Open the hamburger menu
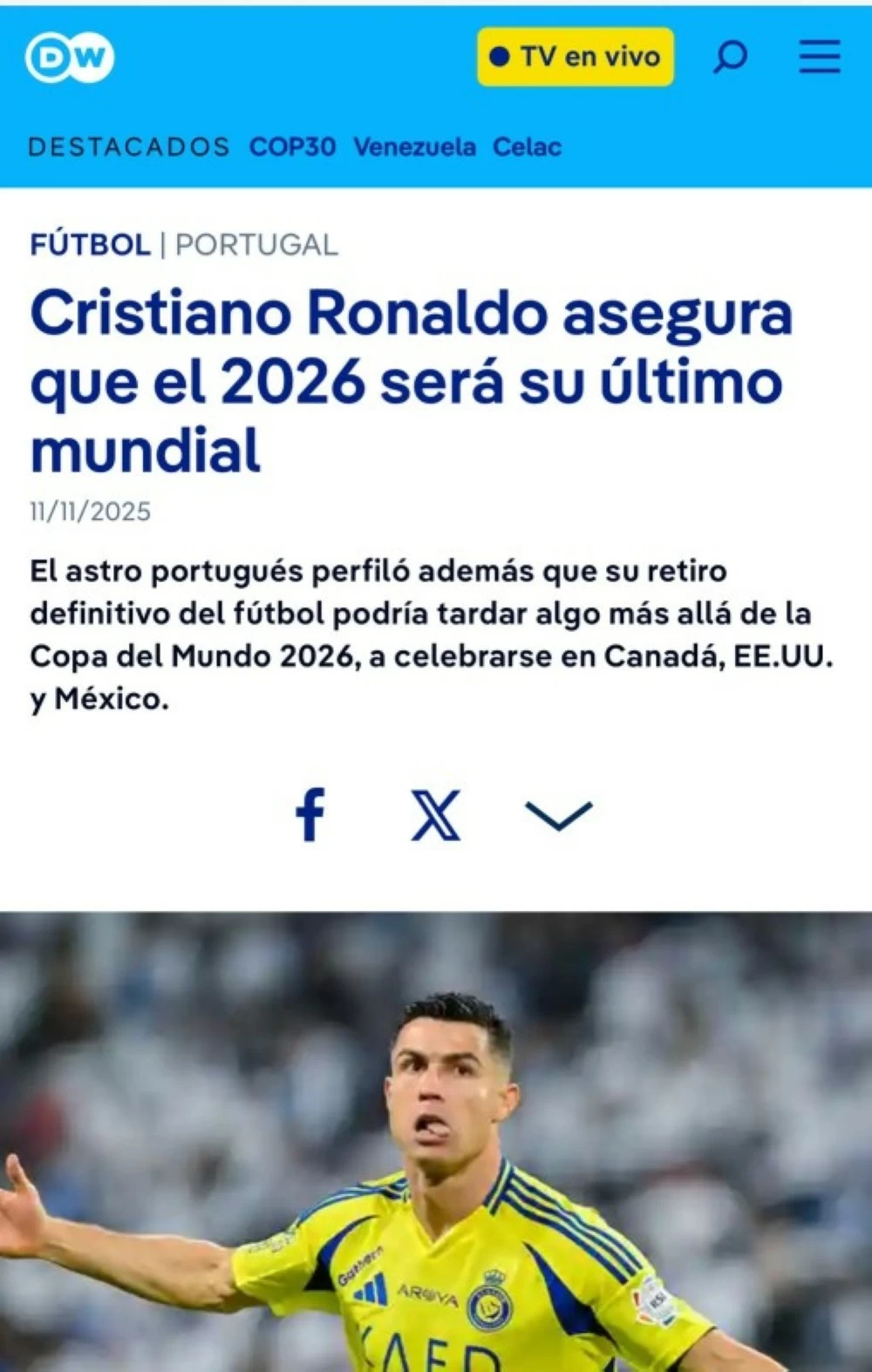872x1372 pixels. (x=820, y=58)
